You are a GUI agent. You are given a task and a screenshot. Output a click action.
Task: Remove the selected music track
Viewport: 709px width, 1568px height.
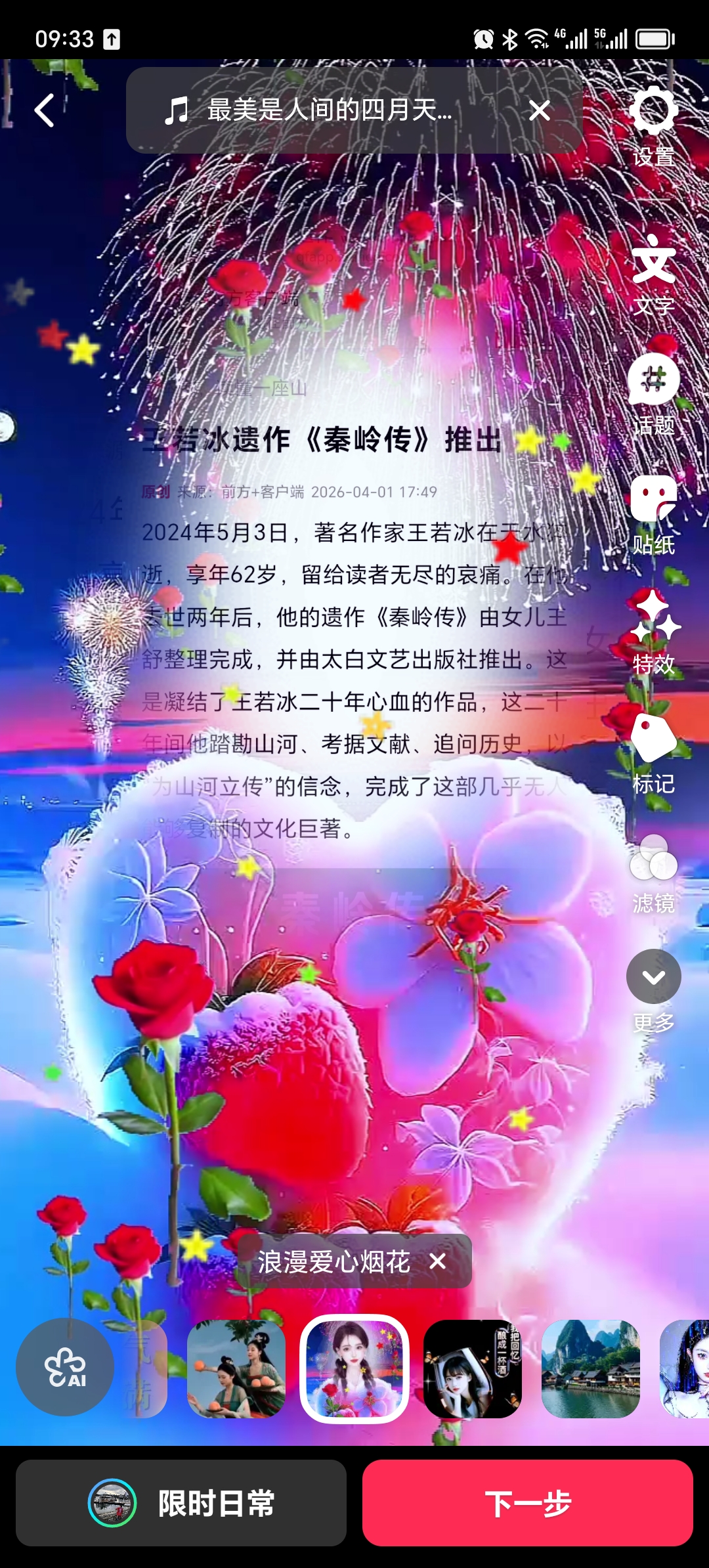pos(540,110)
